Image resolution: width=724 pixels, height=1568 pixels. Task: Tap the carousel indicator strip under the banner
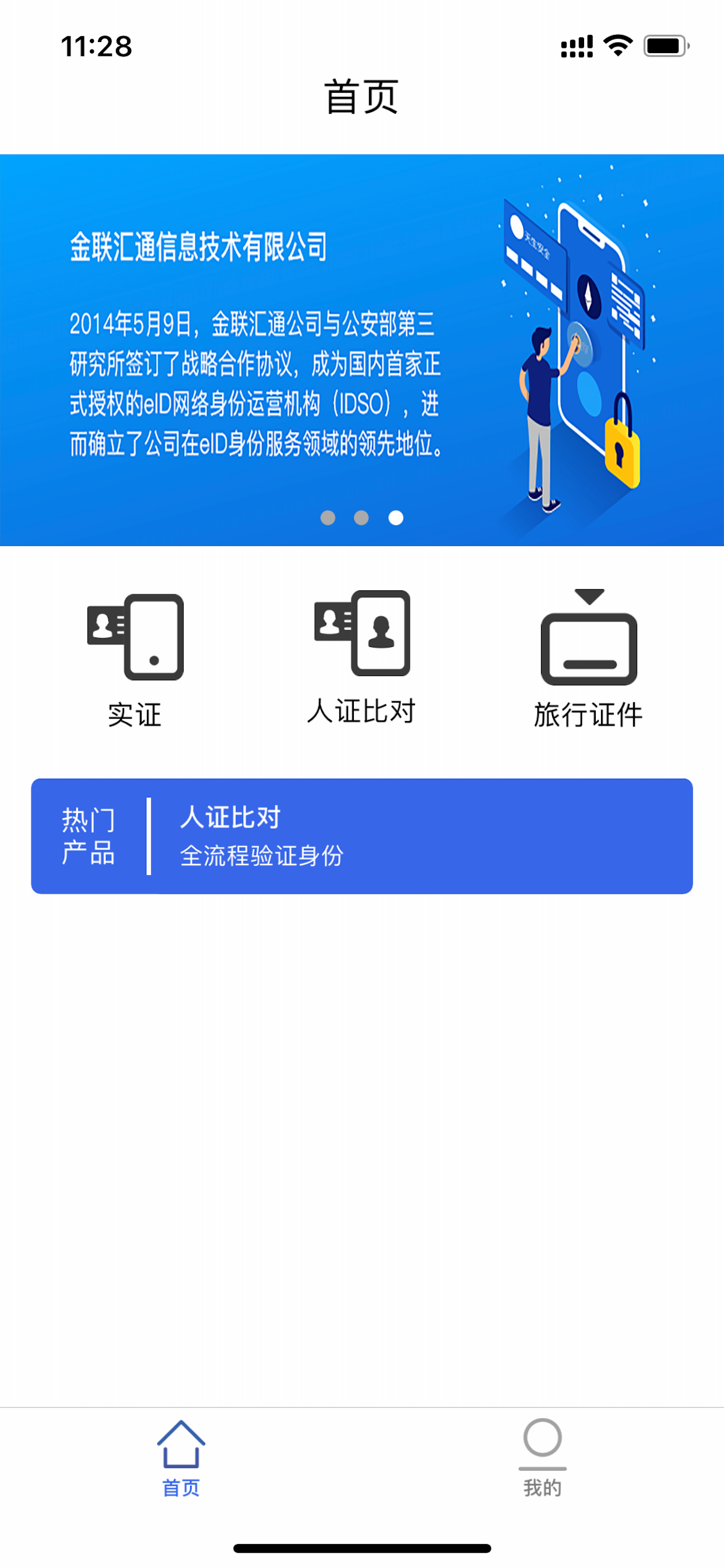coord(361,517)
